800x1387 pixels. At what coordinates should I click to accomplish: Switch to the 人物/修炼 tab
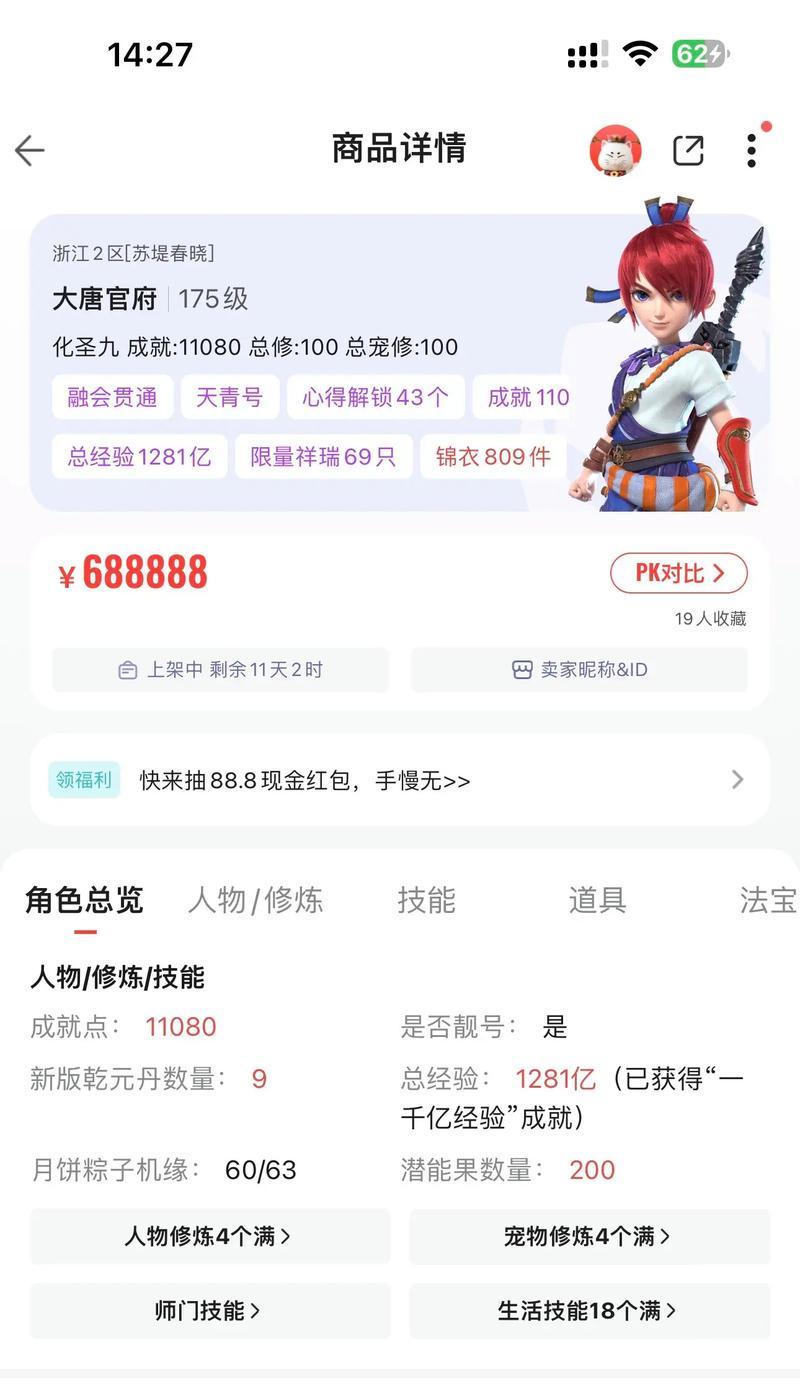tap(255, 900)
